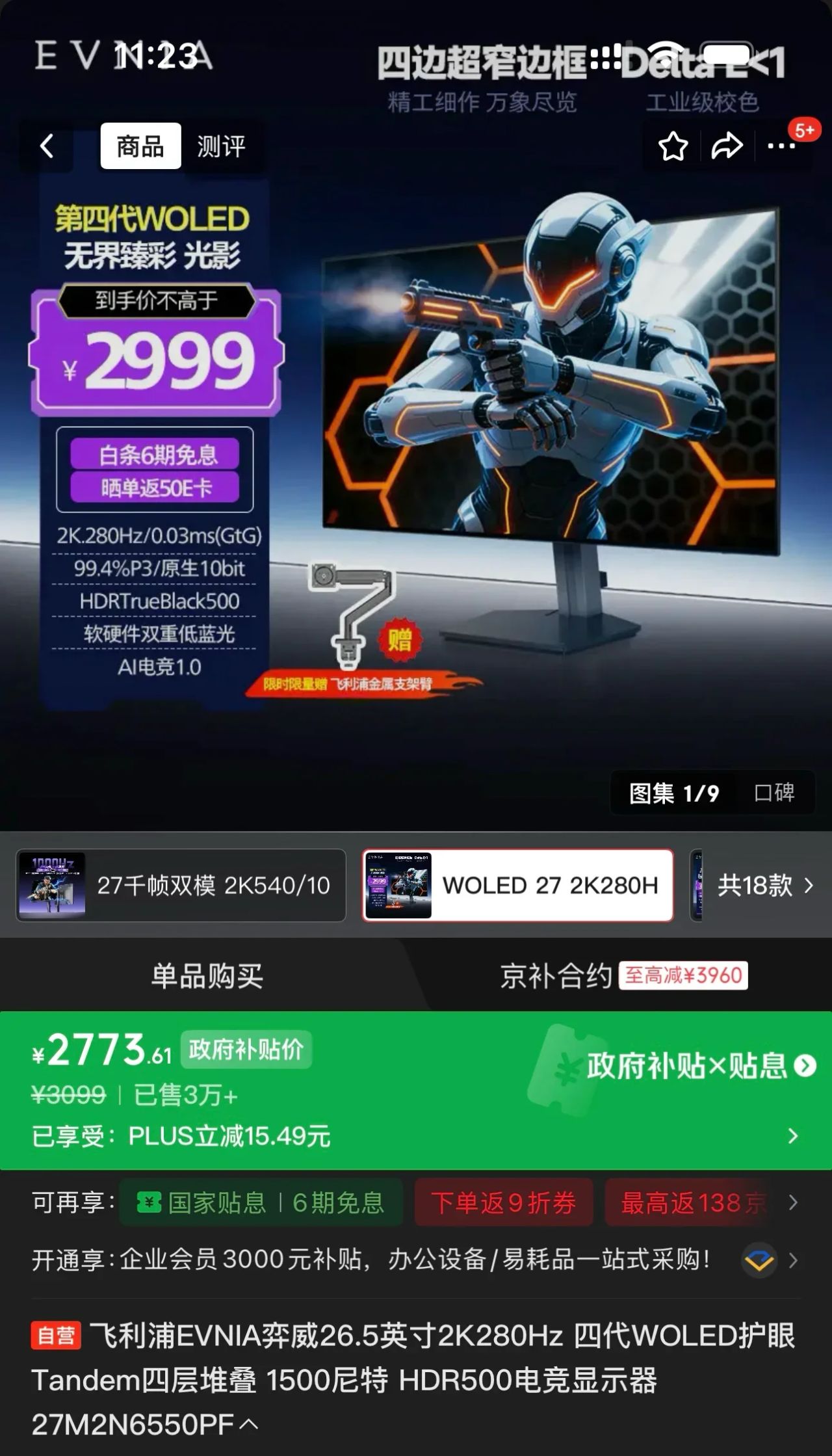Open 企业会员 3000元补贴 offer
Viewport: 832px width, 1456px height.
tap(416, 1260)
